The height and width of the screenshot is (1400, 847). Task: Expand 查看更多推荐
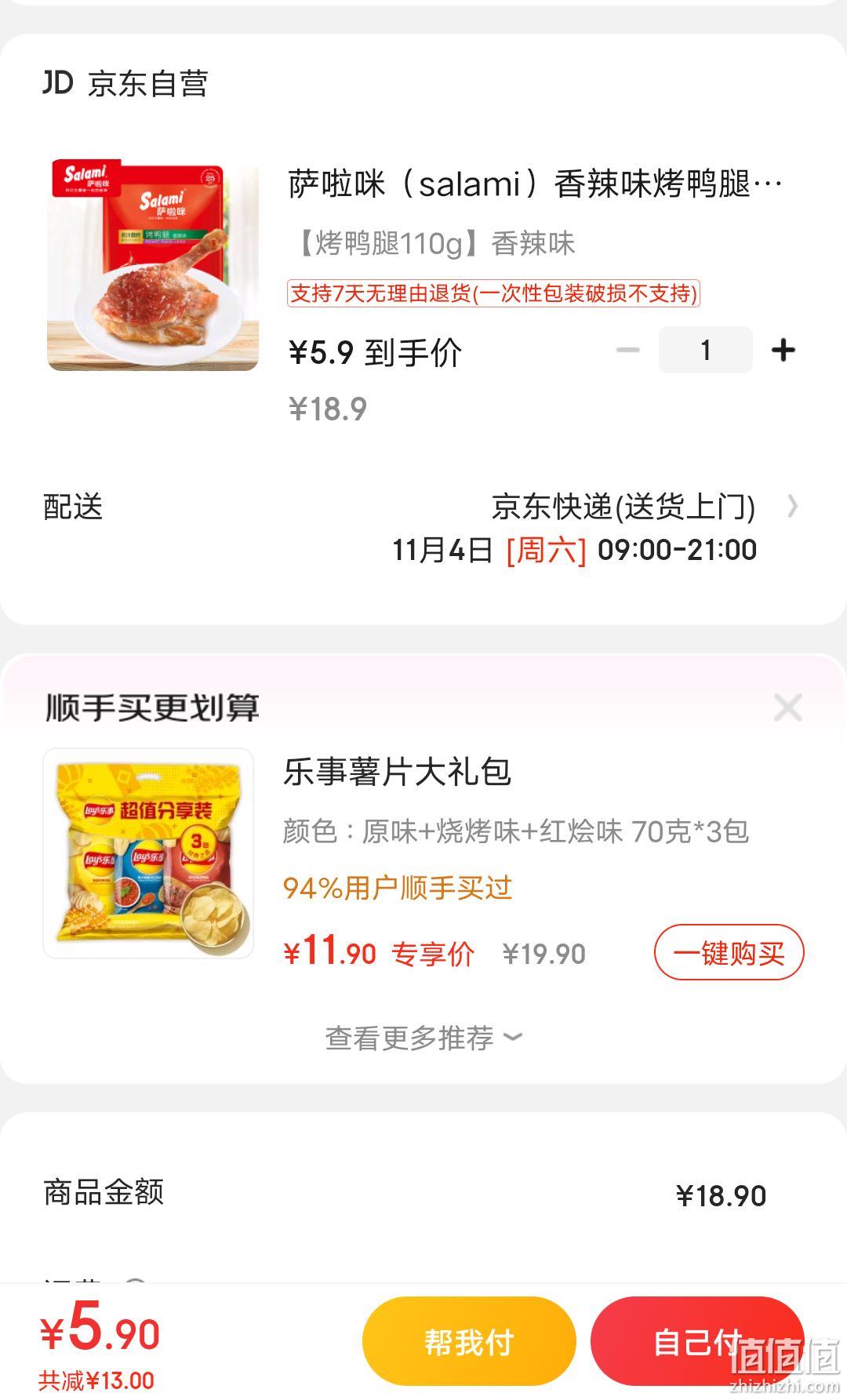pos(423,1038)
